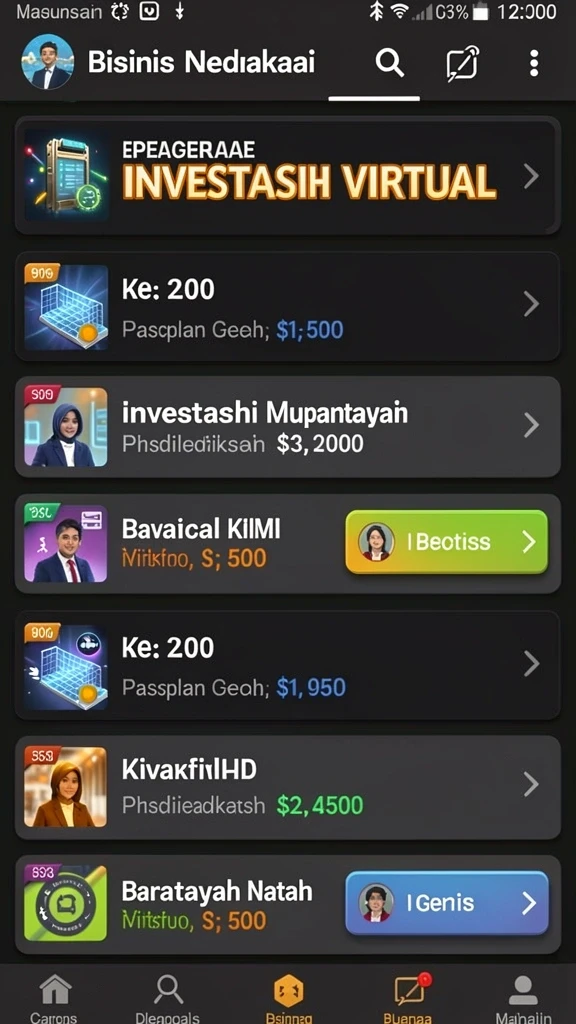Open the three-dot overflow menu
The width and height of the screenshot is (576, 1024).
click(534, 64)
